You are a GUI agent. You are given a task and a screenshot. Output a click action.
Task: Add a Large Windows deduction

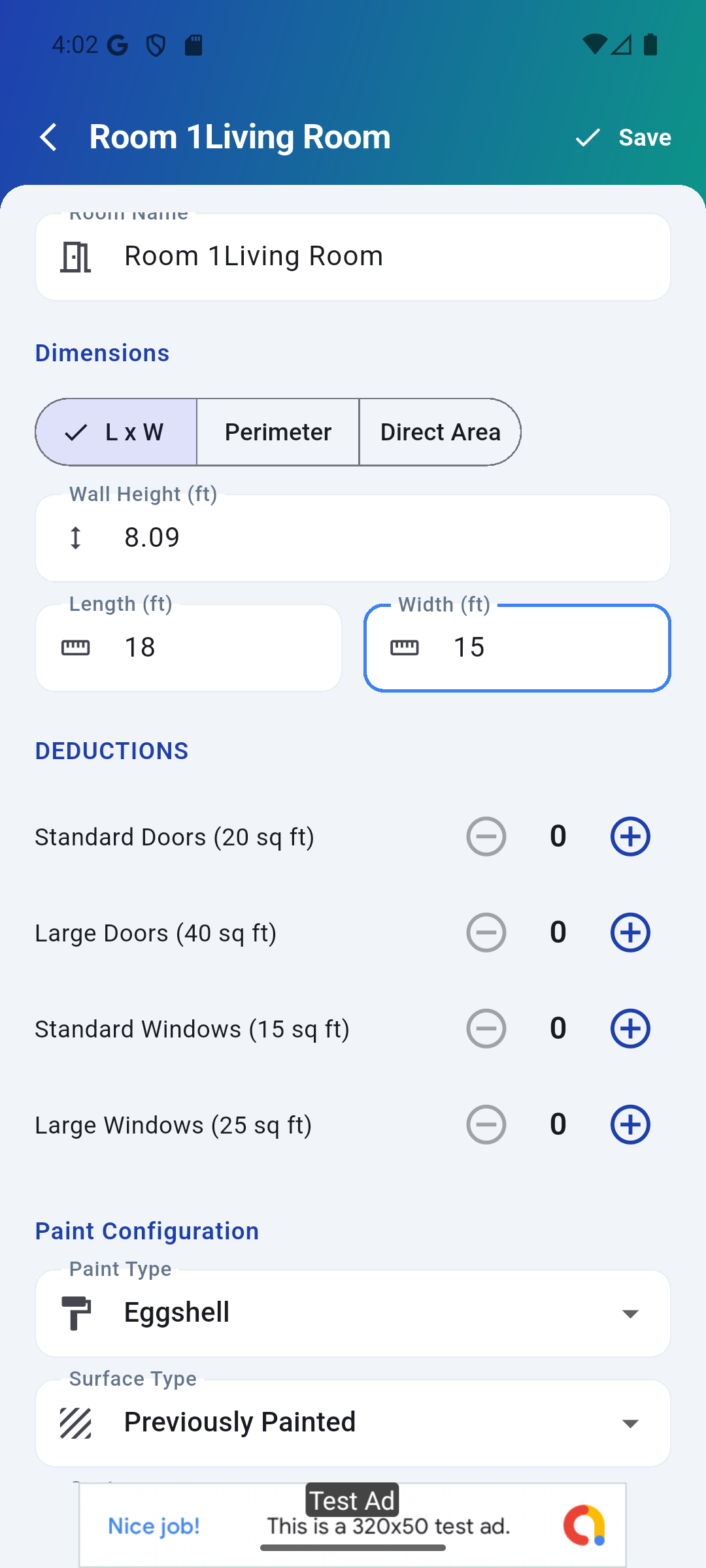[630, 1124]
